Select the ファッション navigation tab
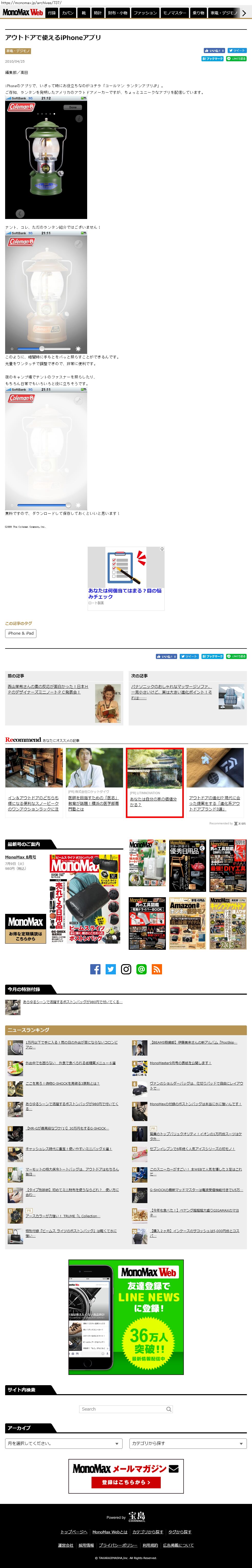The width and height of the screenshot is (252, 1568). [x=145, y=12]
